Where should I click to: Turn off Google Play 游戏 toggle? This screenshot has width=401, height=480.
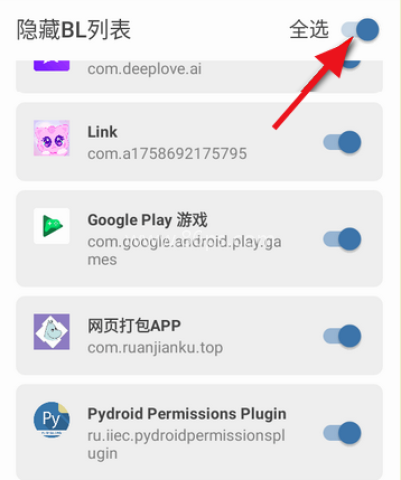coord(342,239)
